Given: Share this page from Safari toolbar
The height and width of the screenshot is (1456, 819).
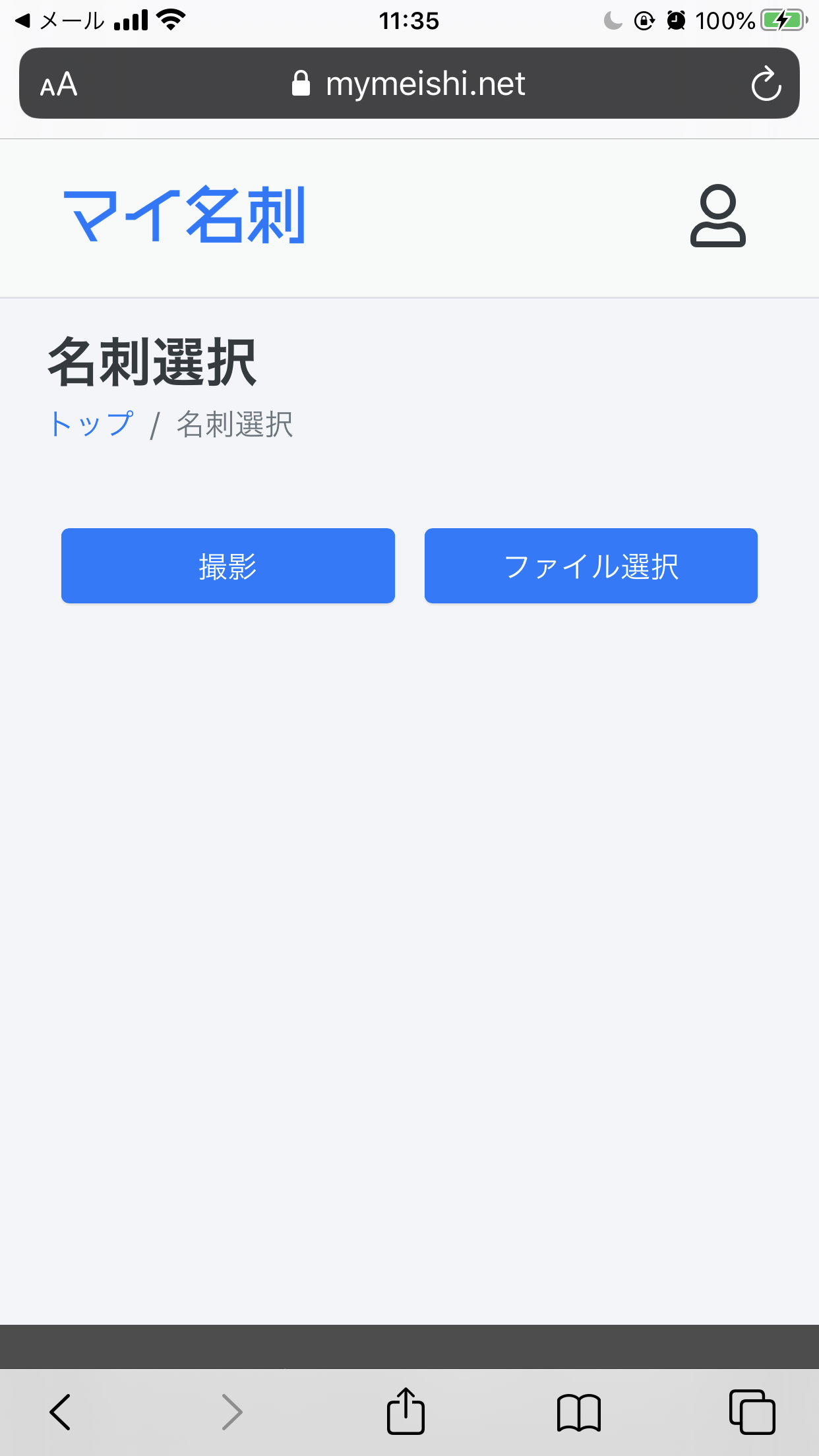Looking at the screenshot, I should pos(406,1412).
